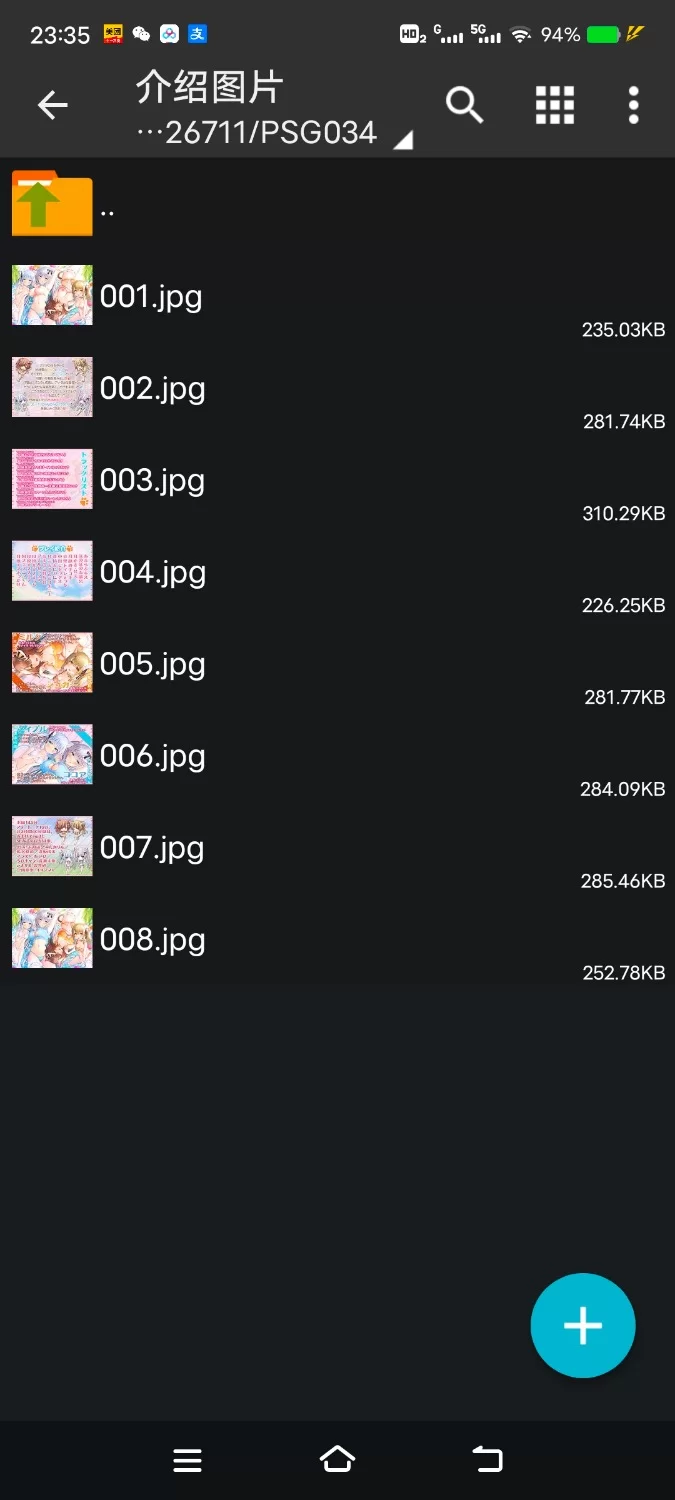Go back using the top arrow
This screenshot has width=675, height=1500.
(52, 104)
